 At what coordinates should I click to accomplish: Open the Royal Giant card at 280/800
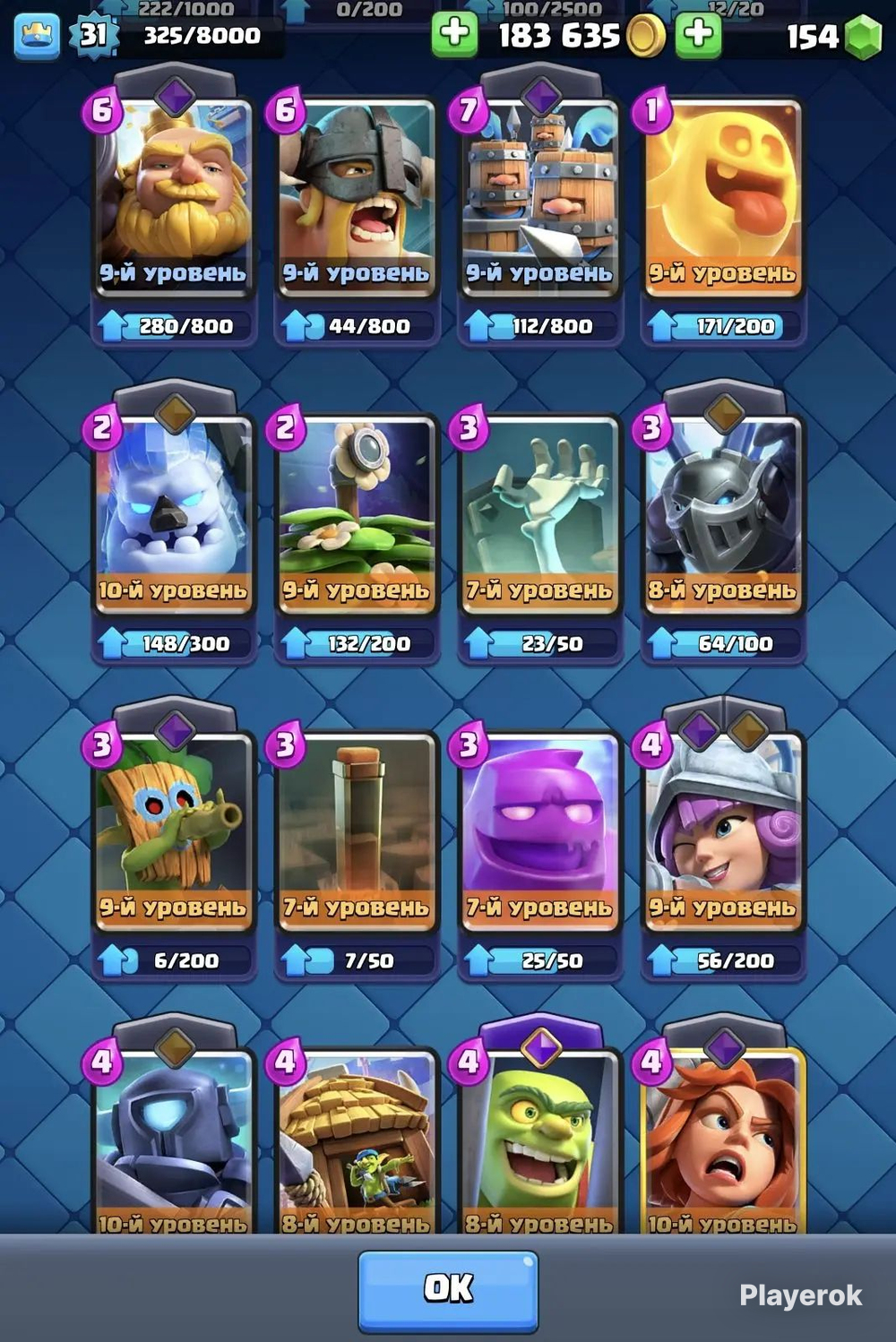[x=173, y=197]
